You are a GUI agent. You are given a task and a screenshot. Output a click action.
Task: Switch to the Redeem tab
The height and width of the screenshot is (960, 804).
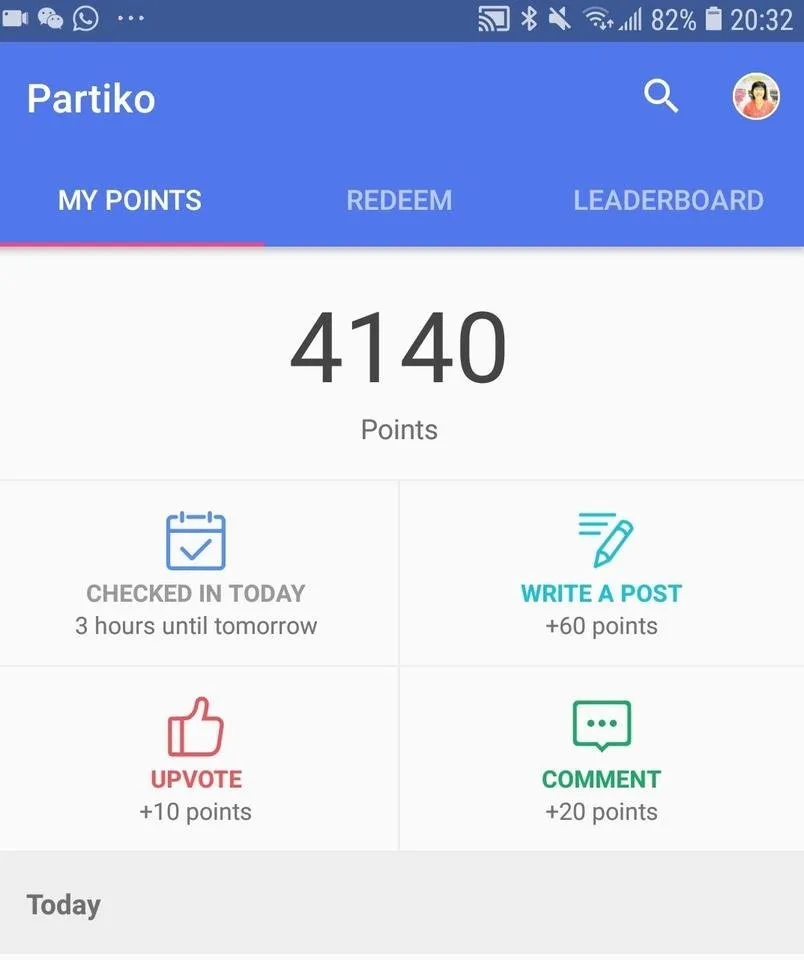[x=399, y=200]
